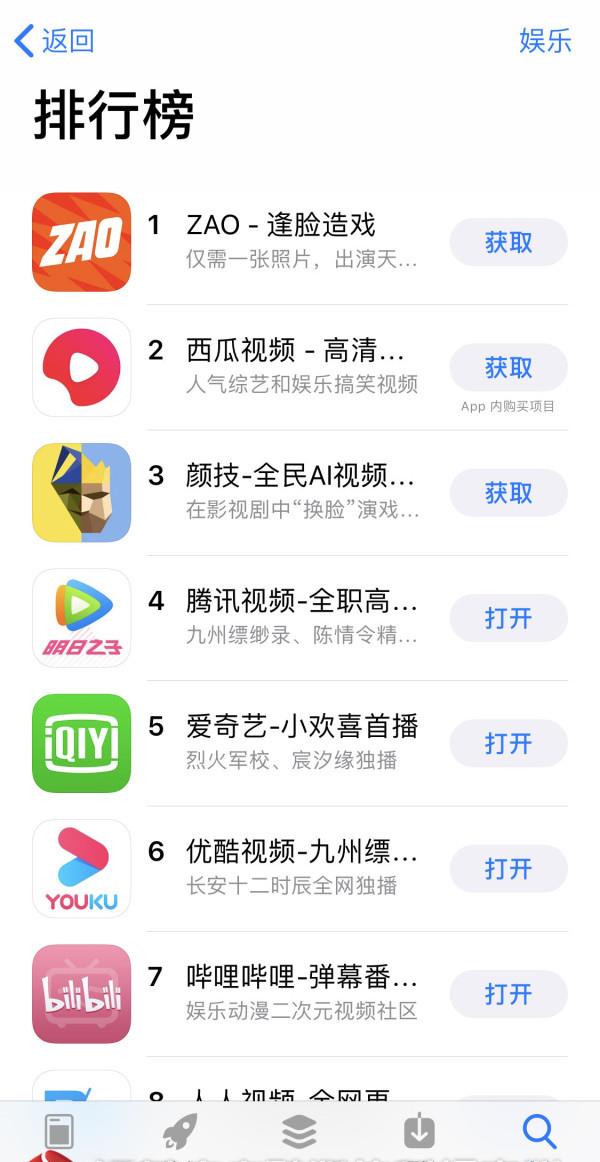This screenshot has width=600, height=1162.
Task: Go back with the 返回 button
Action: tap(55, 40)
